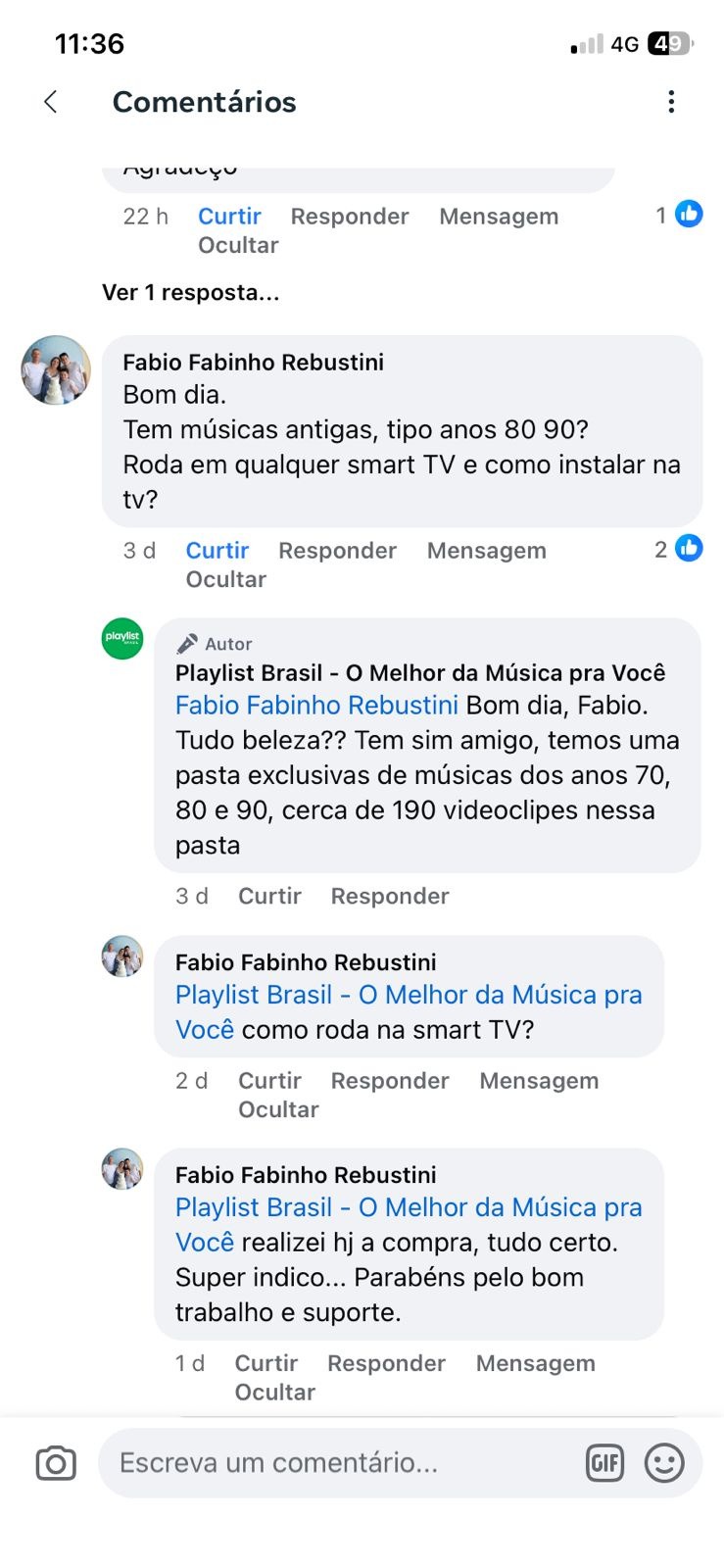The image size is (724, 1568).
Task: Reply to Fabio's "Bom dia" comment
Action: coord(337,551)
